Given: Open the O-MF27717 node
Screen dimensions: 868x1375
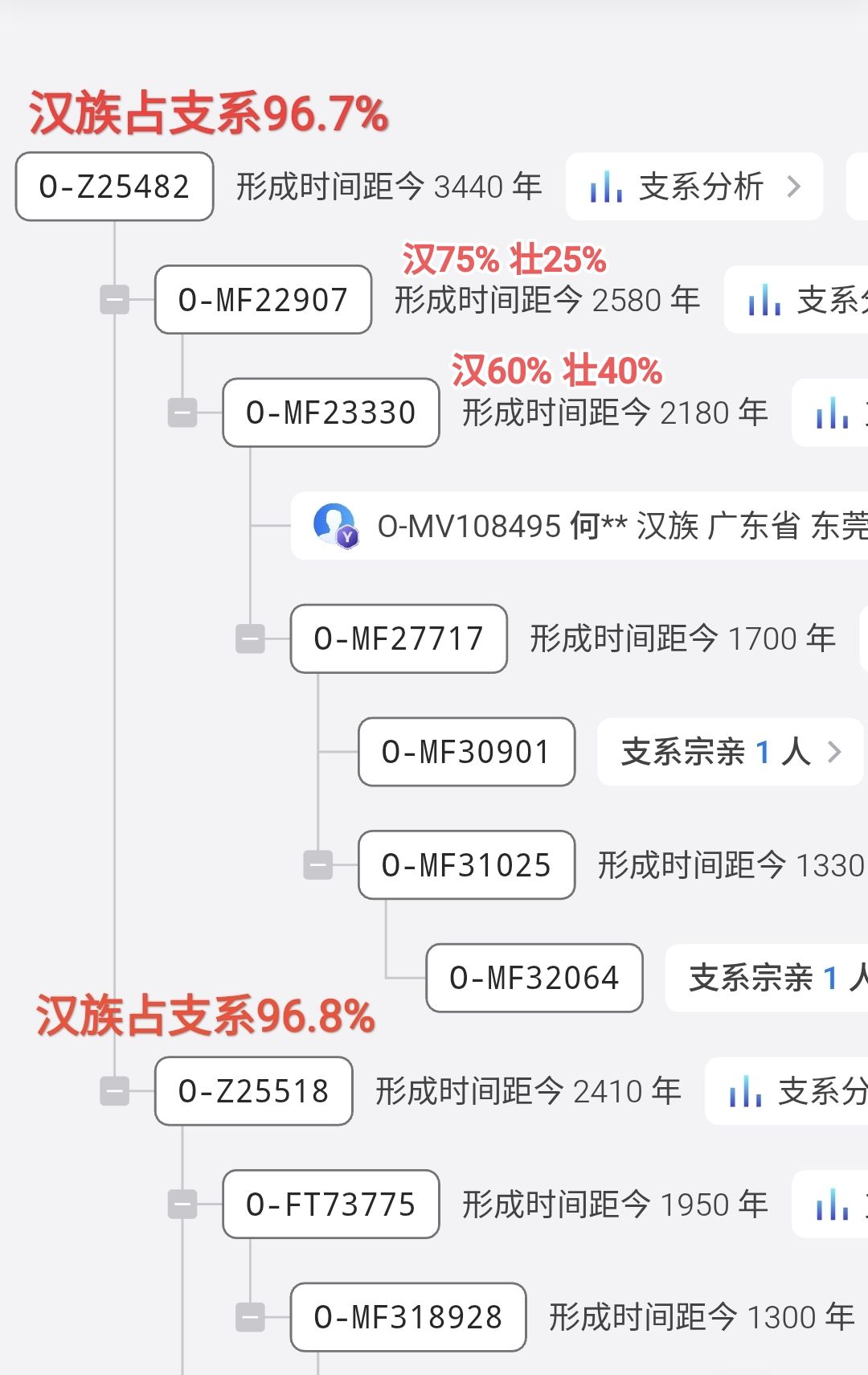Looking at the screenshot, I should pyautogui.click(x=399, y=639).
